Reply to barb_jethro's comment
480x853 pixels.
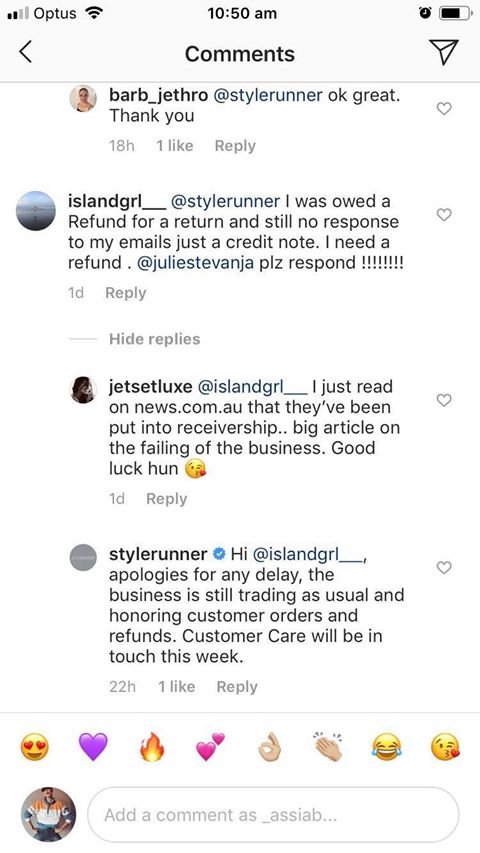pyautogui.click(x=235, y=146)
